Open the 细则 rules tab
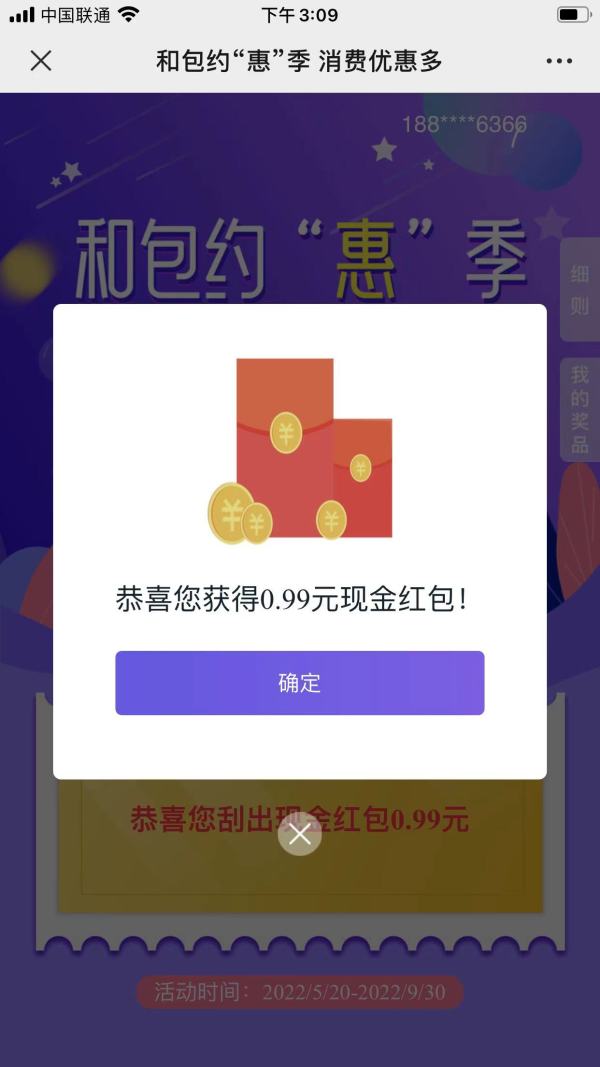 click(580, 290)
